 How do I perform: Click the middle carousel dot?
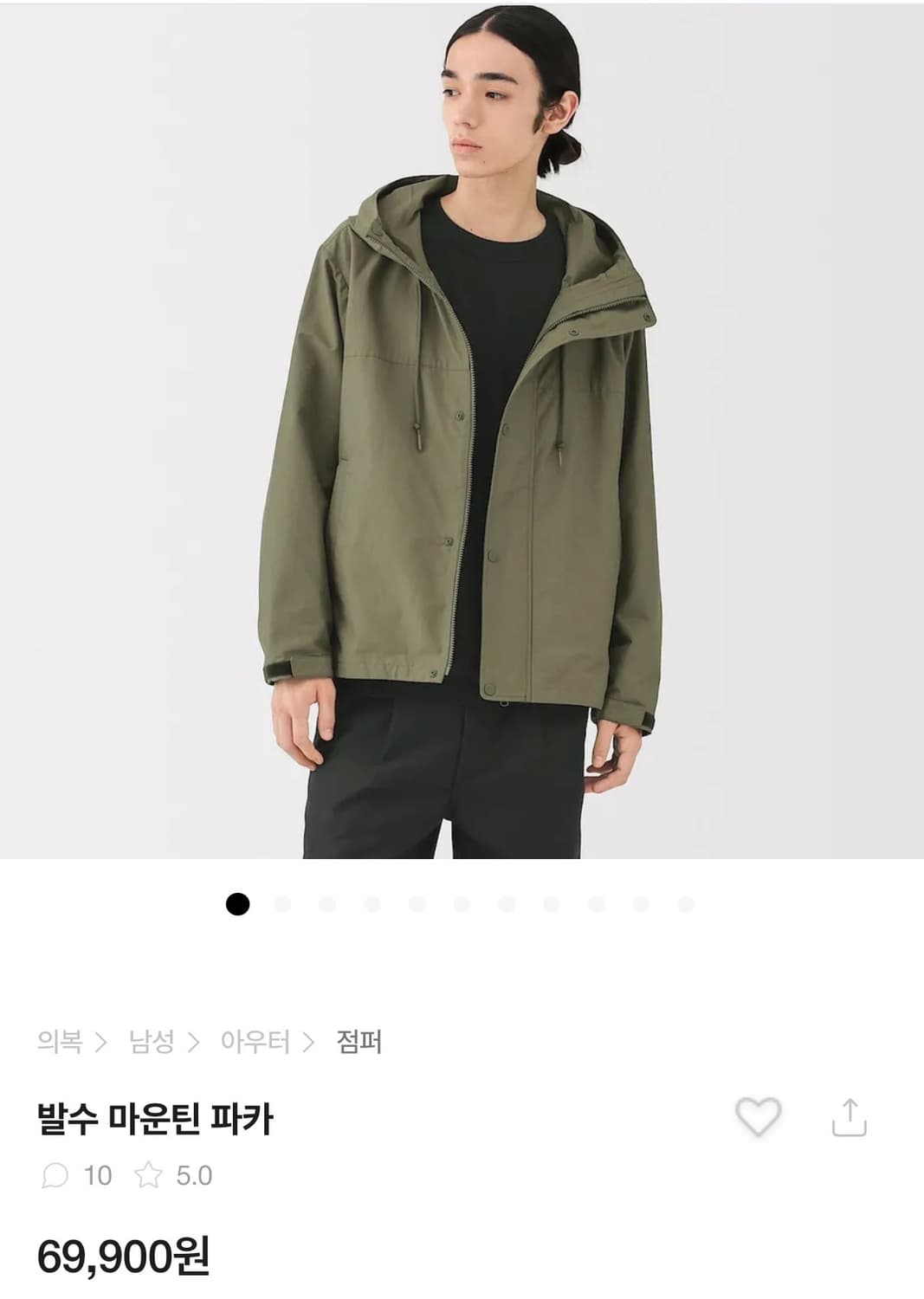460,904
